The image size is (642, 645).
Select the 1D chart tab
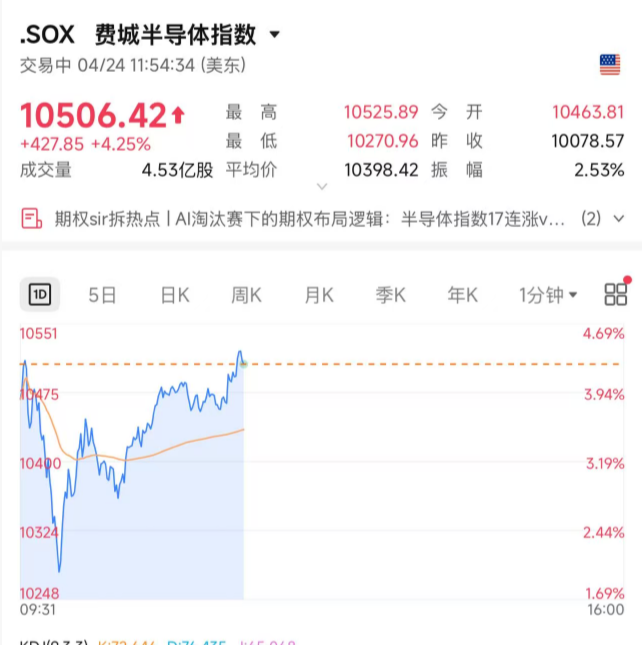[x=40, y=294]
